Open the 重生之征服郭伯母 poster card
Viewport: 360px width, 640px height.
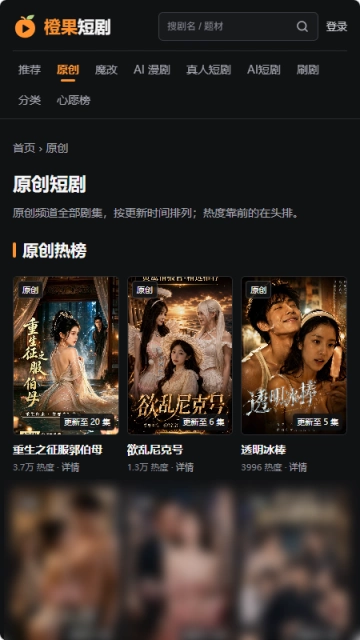tap(66, 356)
